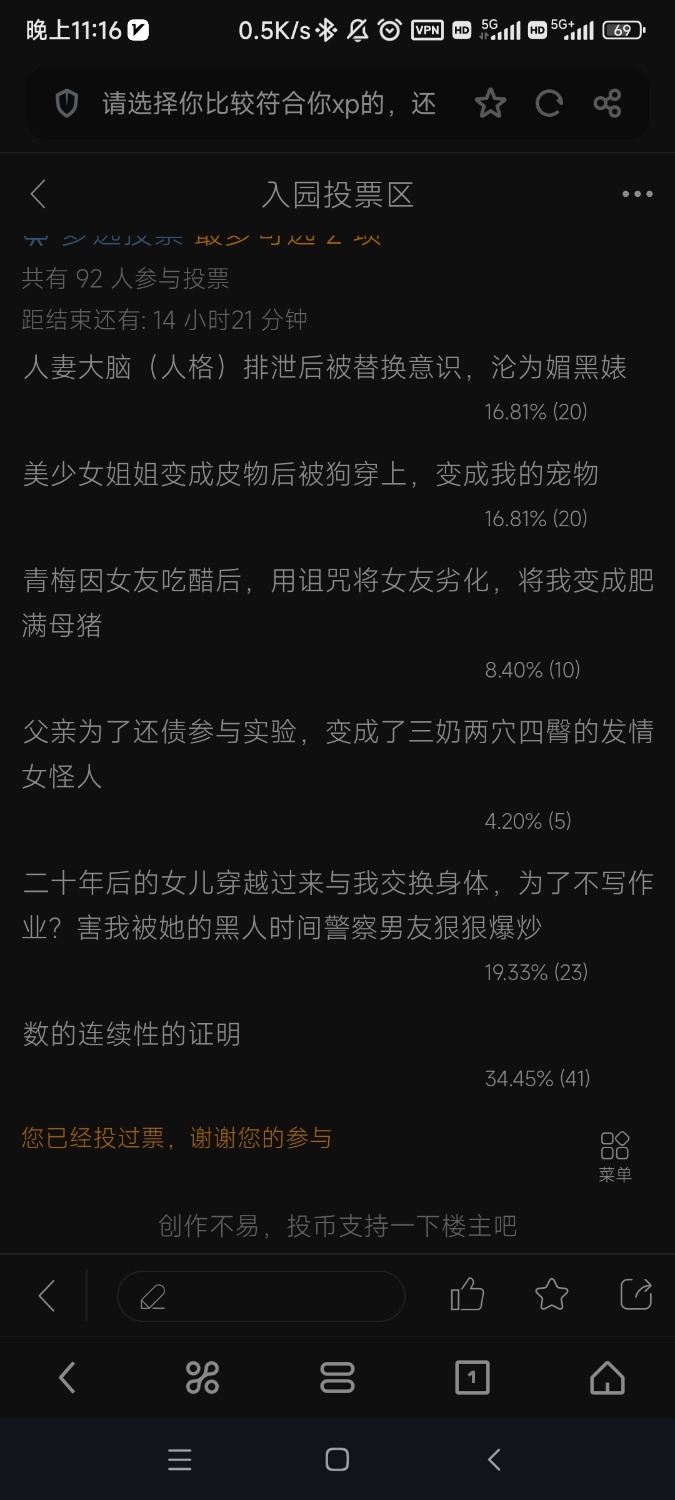Open the browser tools grid menu

click(x=202, y=1378)
